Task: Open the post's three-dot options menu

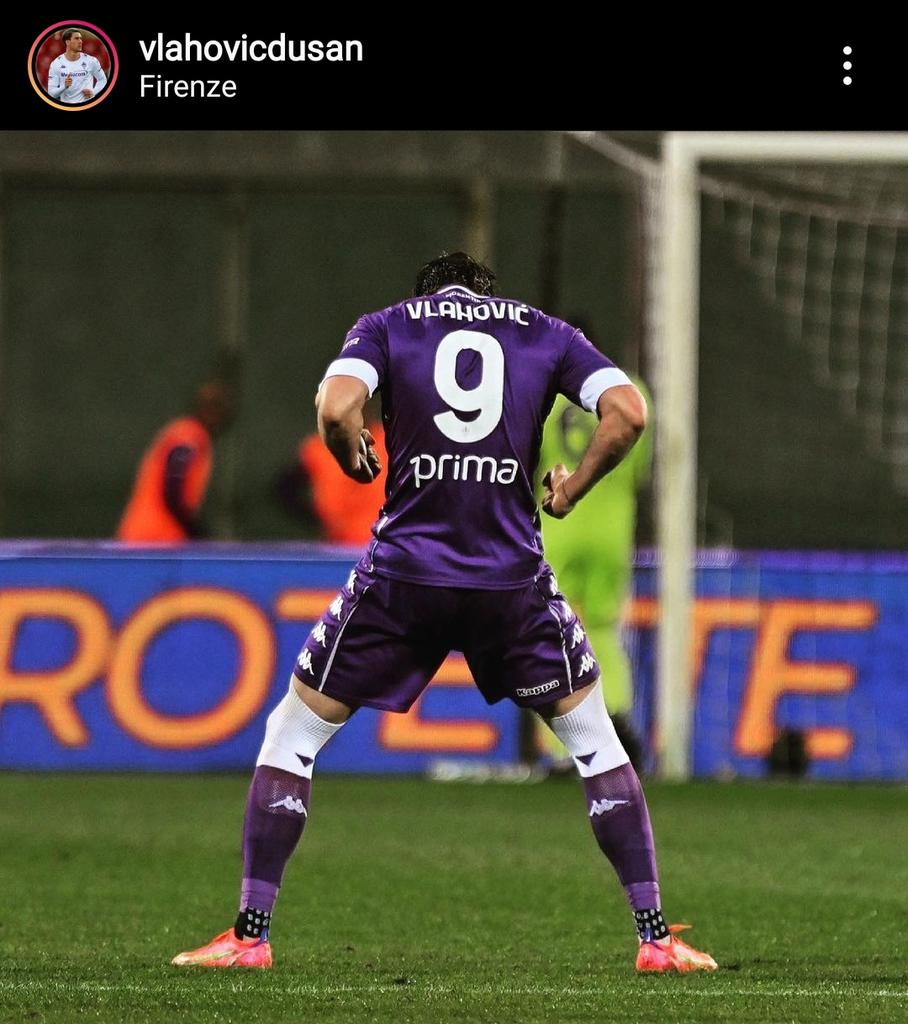Action: coord(847,65)
